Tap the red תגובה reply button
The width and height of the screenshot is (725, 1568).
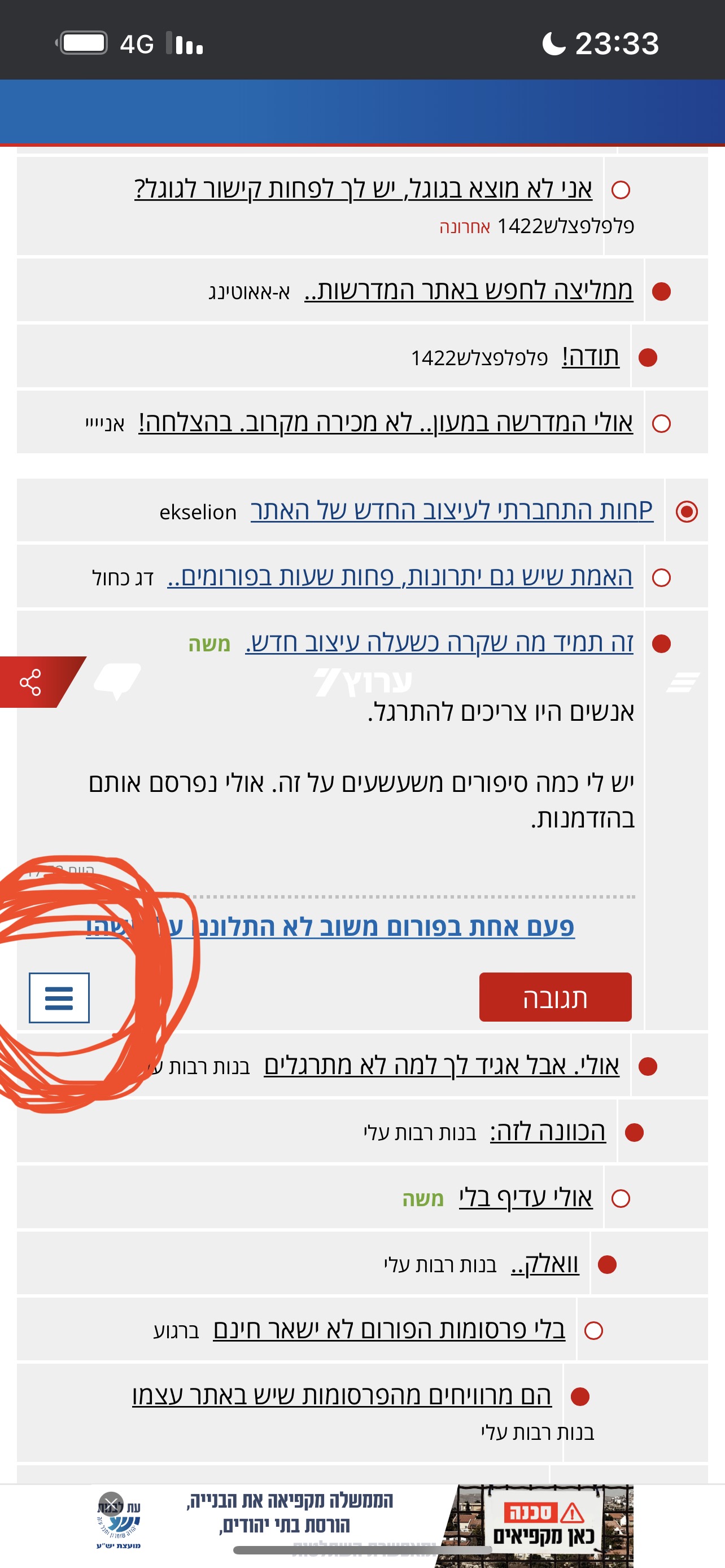pos(554,997)
